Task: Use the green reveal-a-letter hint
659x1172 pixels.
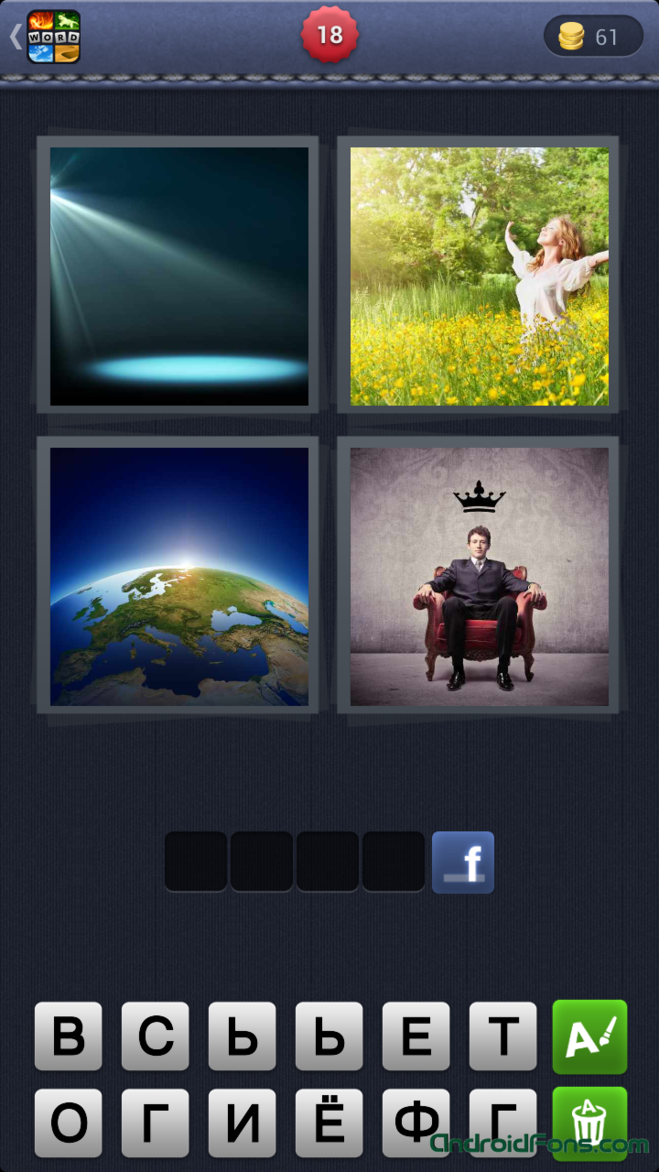Action: [x=589, y=1037]
